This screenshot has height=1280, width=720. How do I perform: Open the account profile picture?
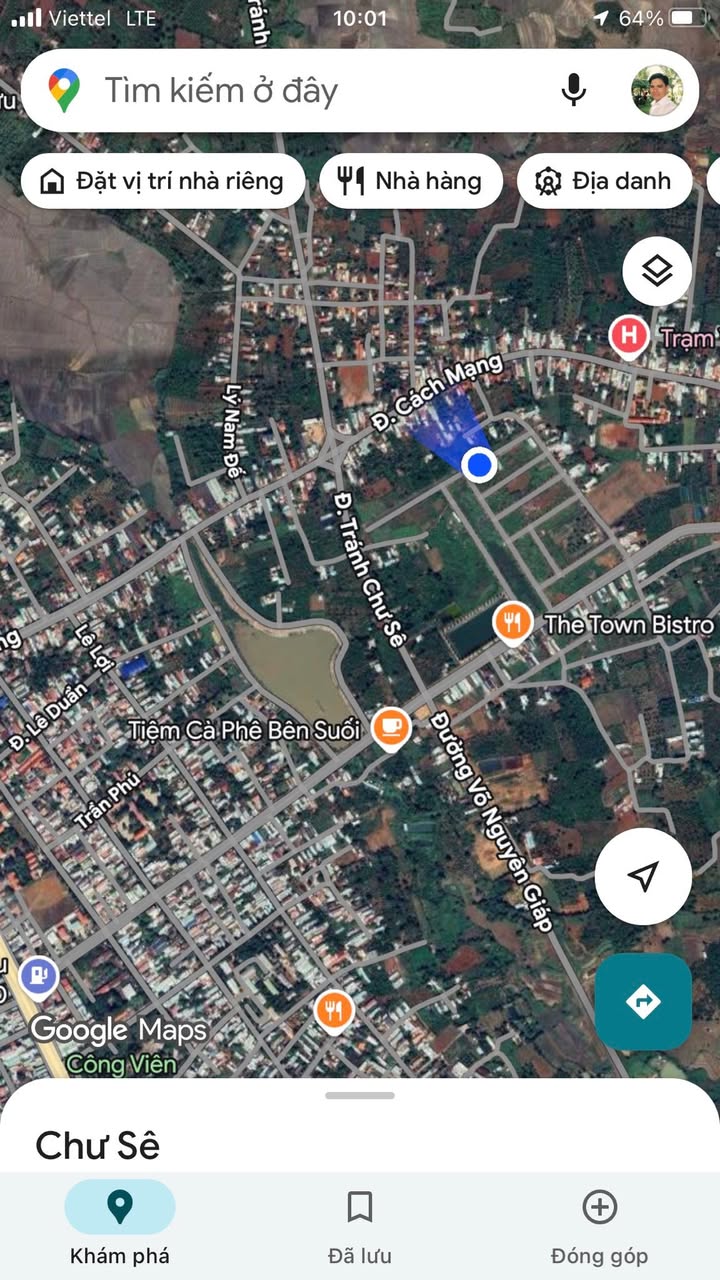click(657, 91)
